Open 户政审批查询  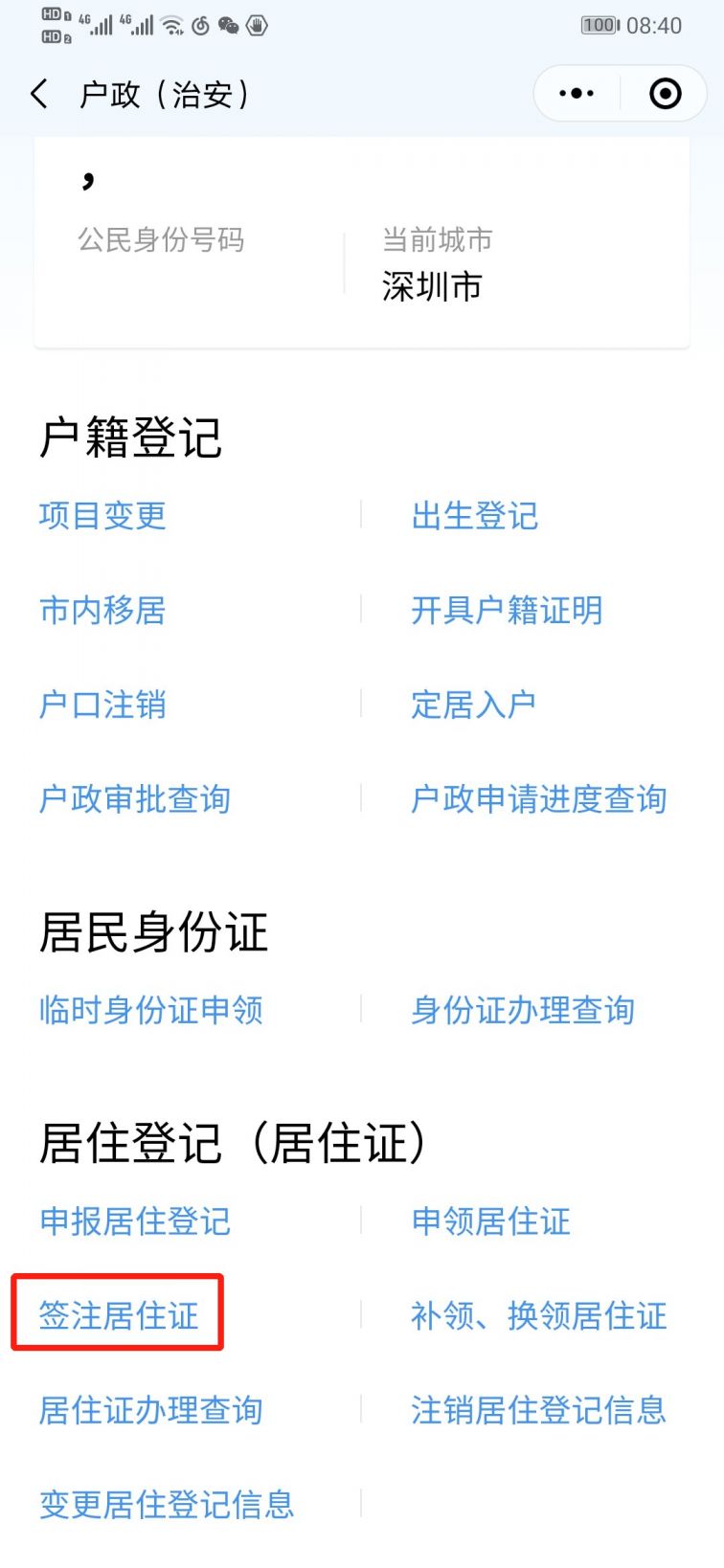[135, 800]
